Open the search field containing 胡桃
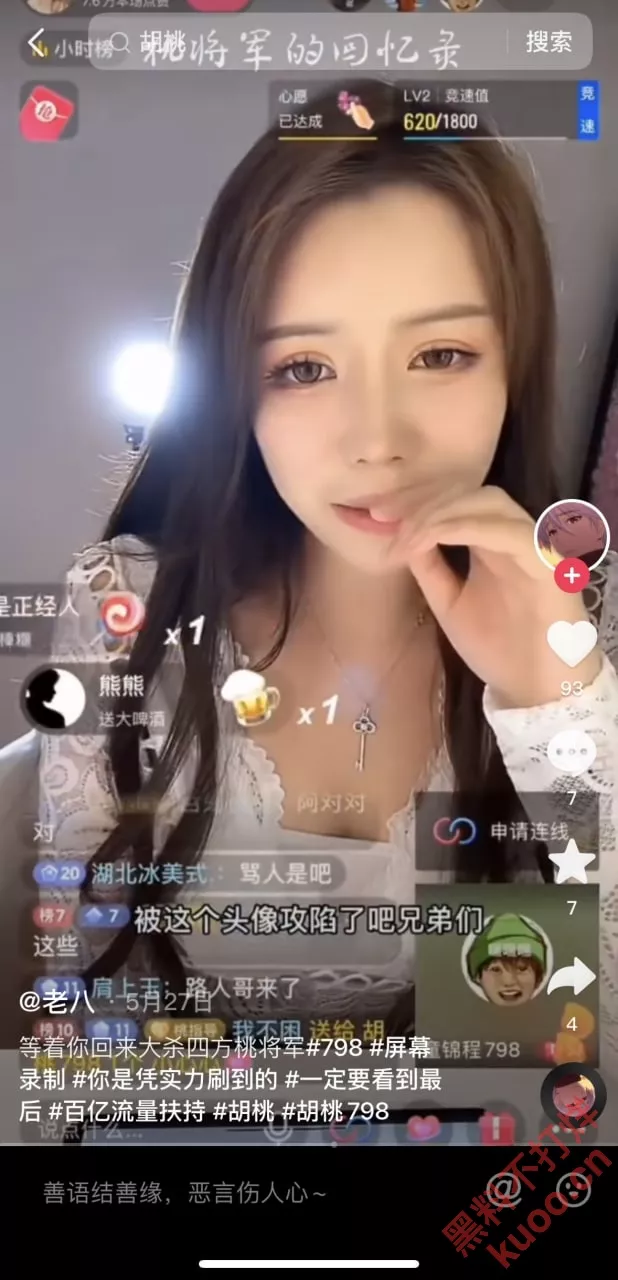This screenshot has width=618, height=1280. (x=300, y=42)
